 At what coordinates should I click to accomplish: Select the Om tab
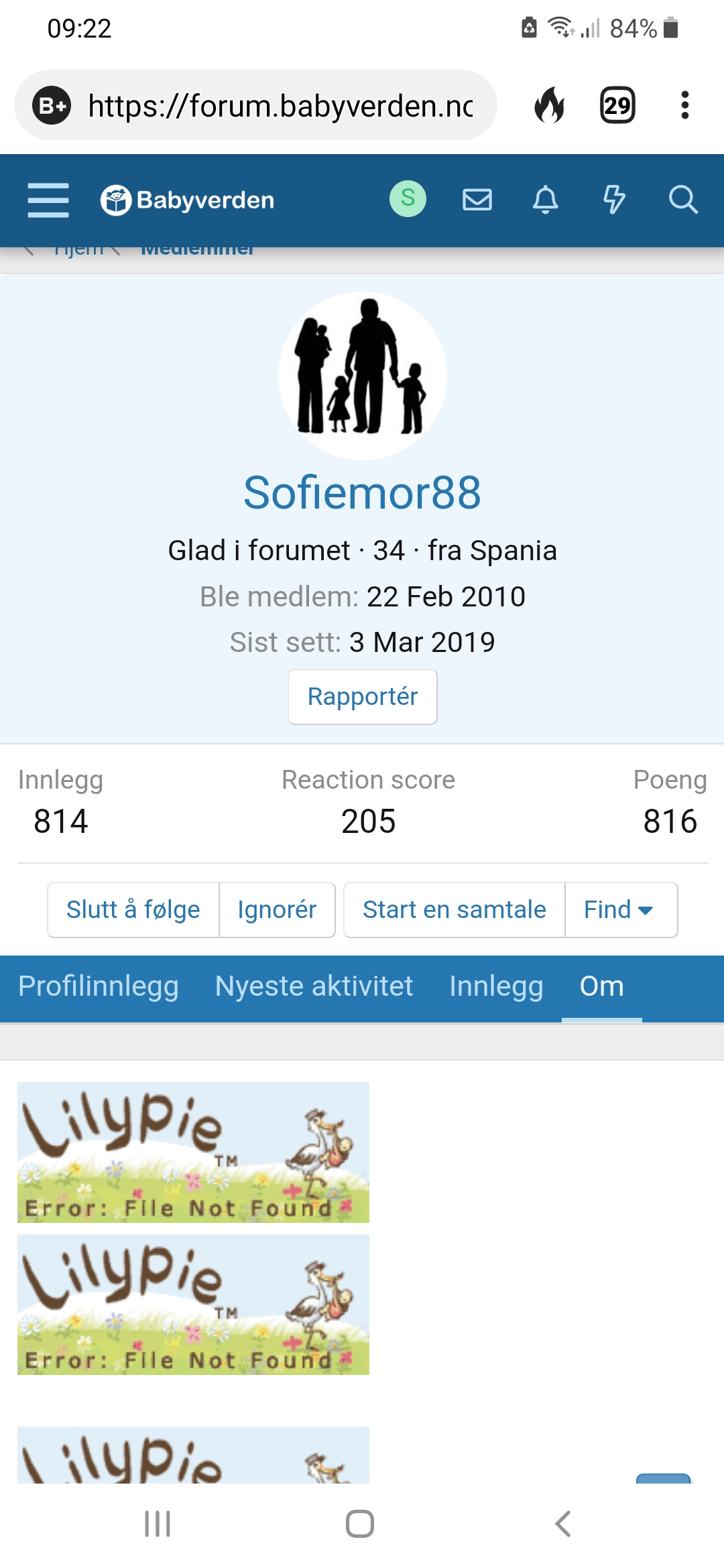point(601,986)
